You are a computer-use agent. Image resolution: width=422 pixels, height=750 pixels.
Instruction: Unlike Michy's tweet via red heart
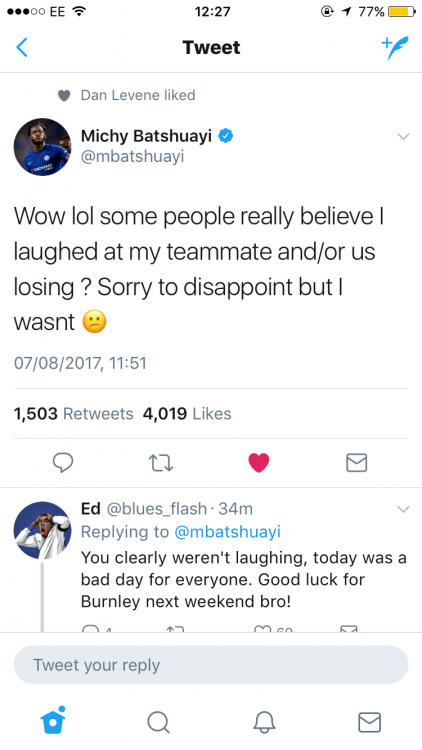click(259, 463)
